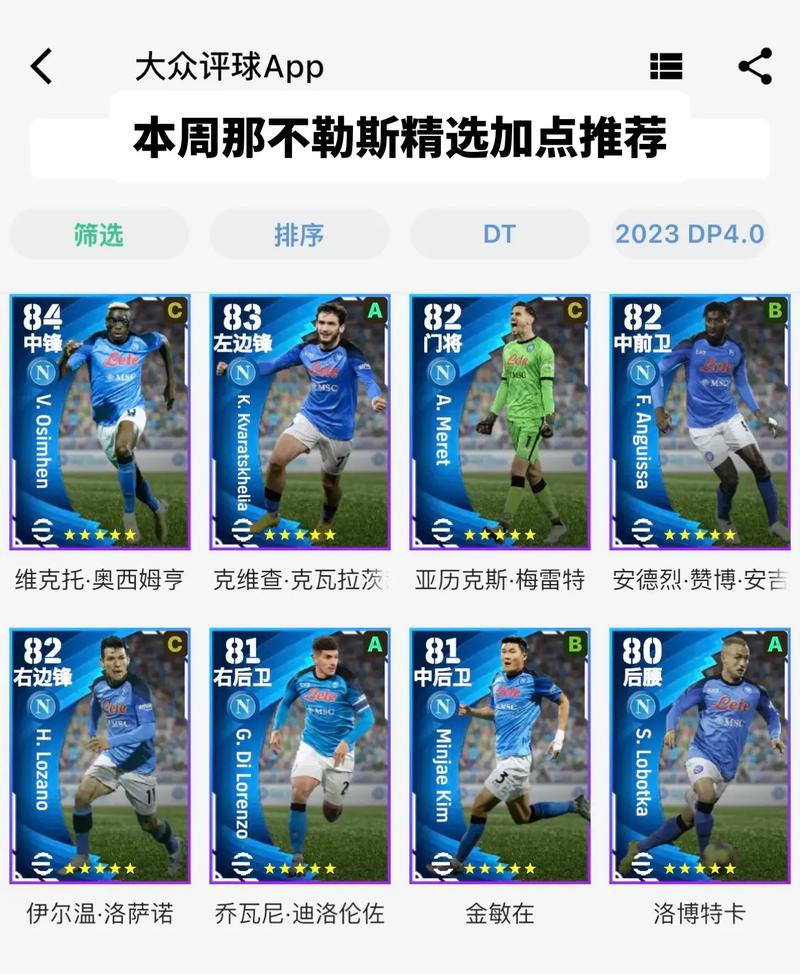The height and width of the screenshot is (974, 800).
Task: Open Minjae Kim's player card
Action: [x=499, y=755]
